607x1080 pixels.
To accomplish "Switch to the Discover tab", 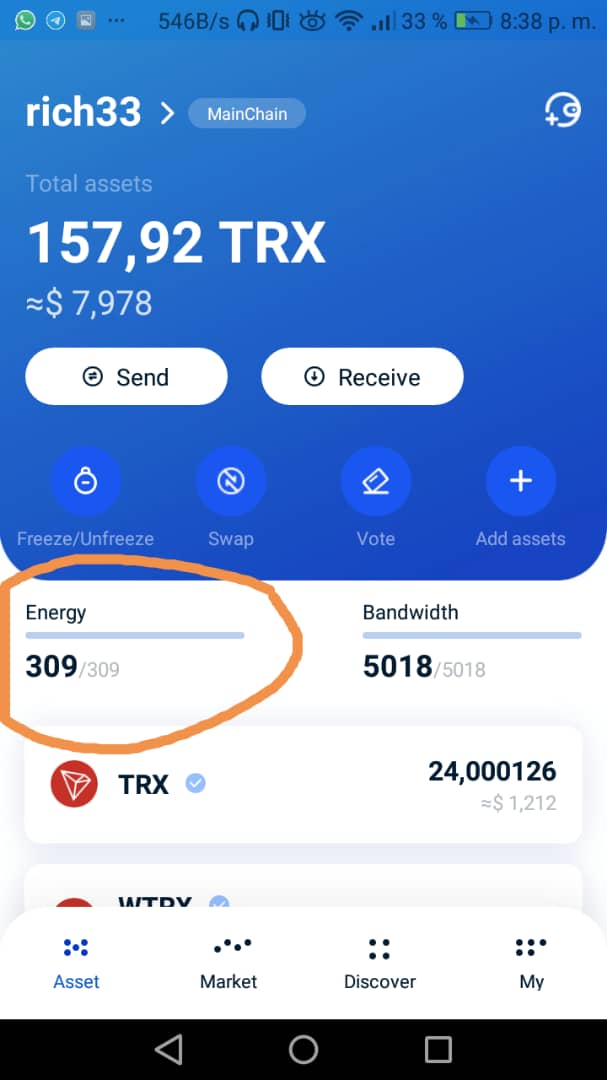I will coord(379,963).
